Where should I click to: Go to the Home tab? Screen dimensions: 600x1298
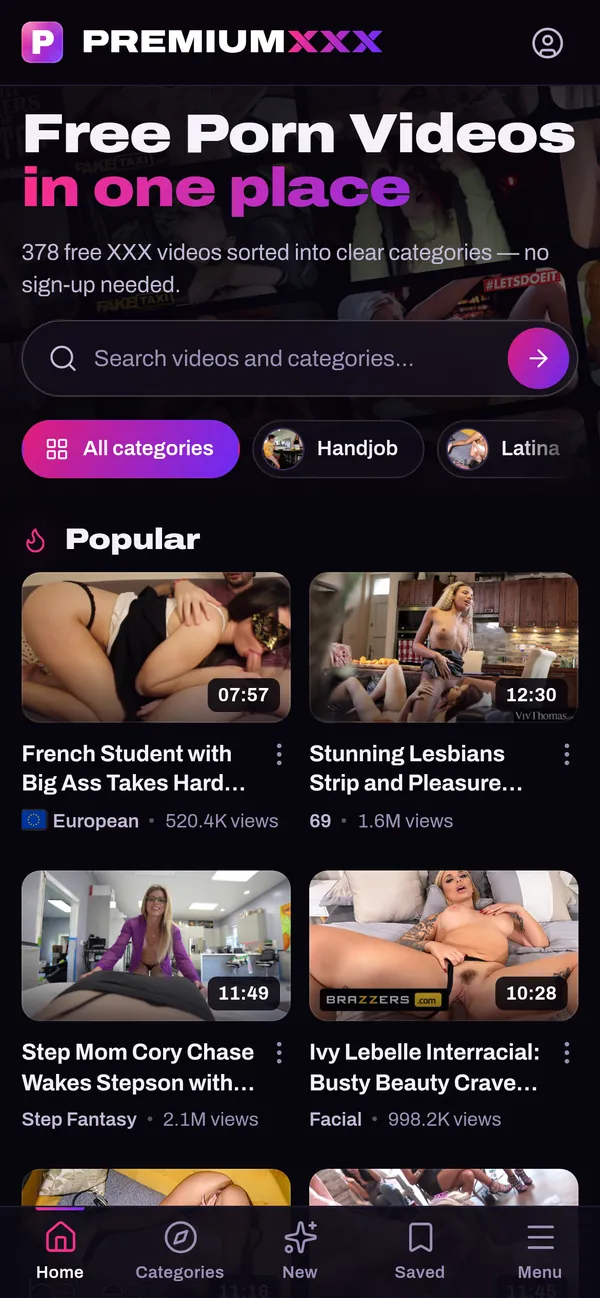pyautogui.click(x=60, y=1252)
